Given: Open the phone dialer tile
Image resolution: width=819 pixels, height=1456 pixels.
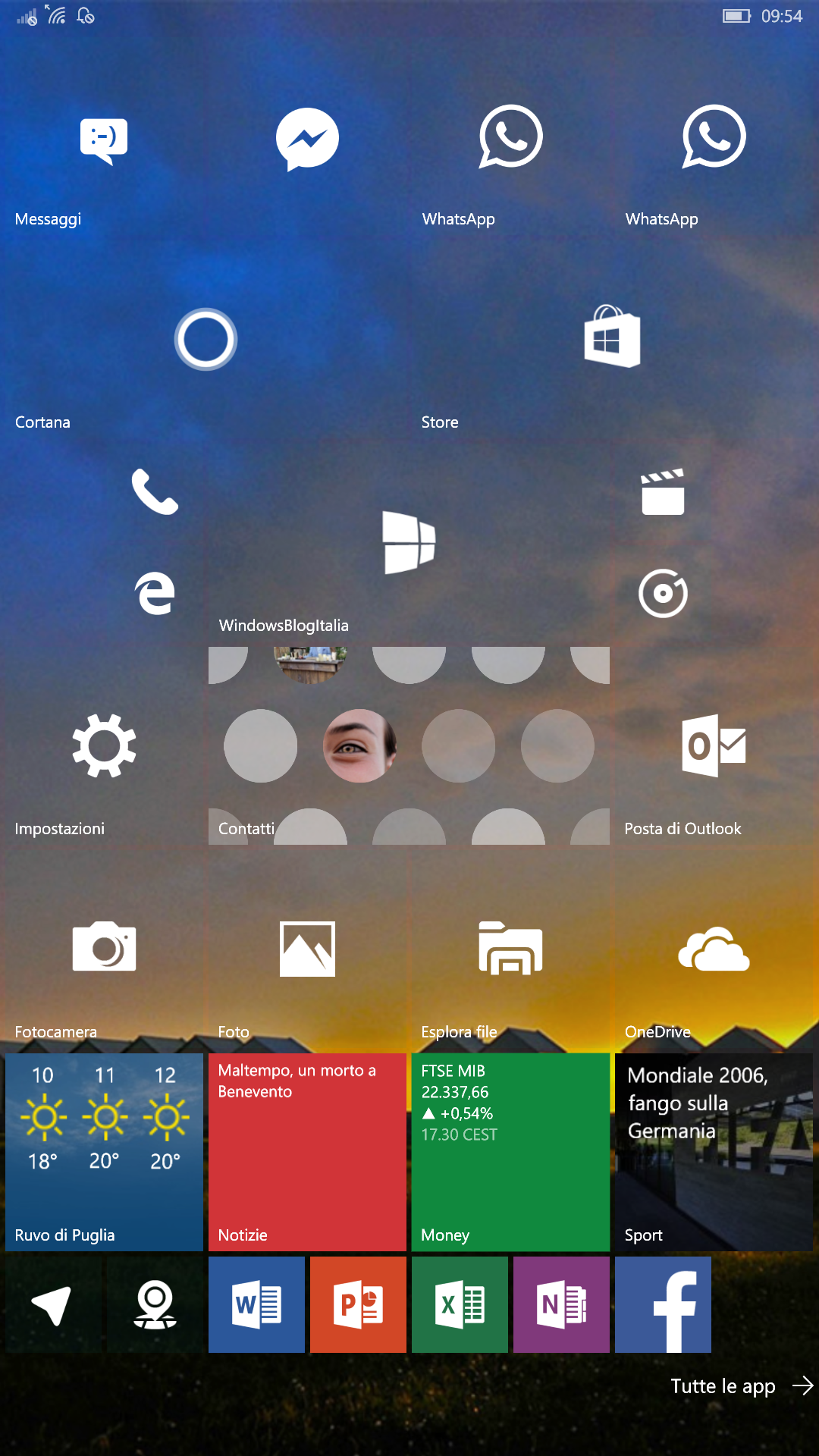Looking at the screenshot, I should point(155,492).
